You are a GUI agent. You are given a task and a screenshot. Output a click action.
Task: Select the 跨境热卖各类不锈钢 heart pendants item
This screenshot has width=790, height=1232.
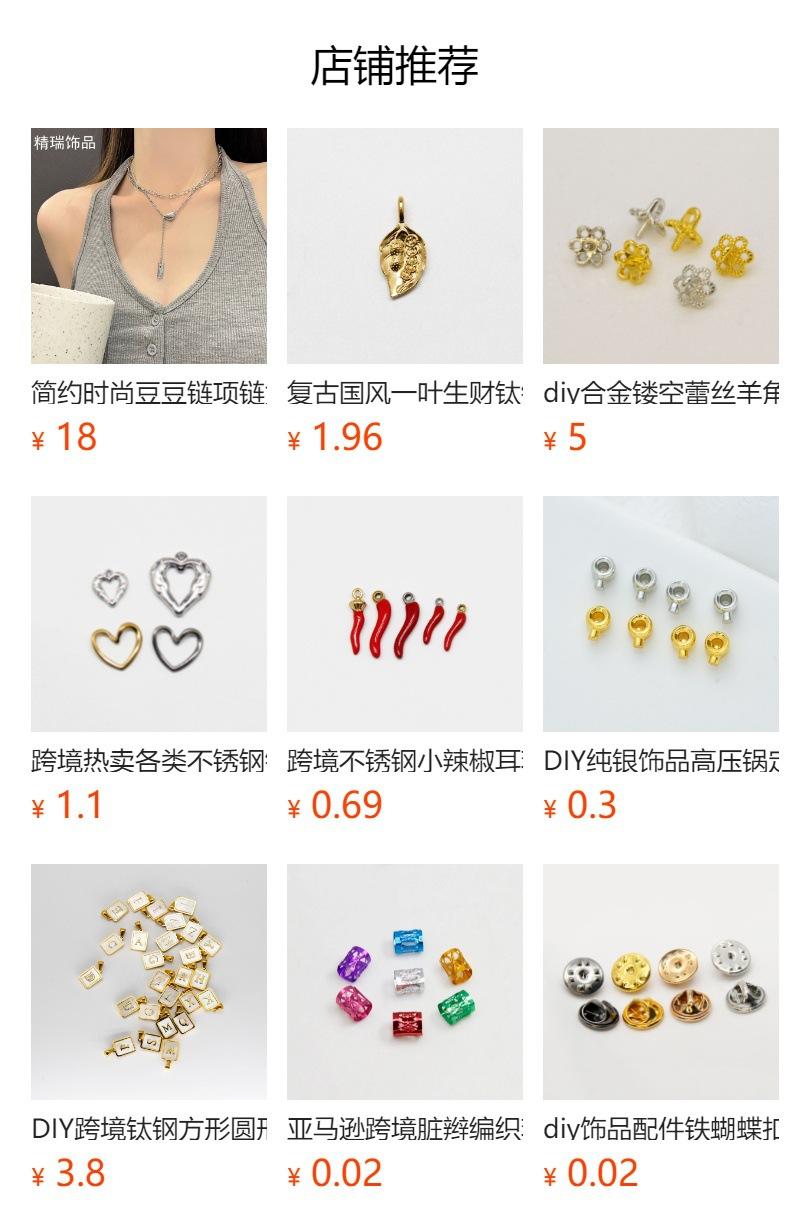(149, 660)
